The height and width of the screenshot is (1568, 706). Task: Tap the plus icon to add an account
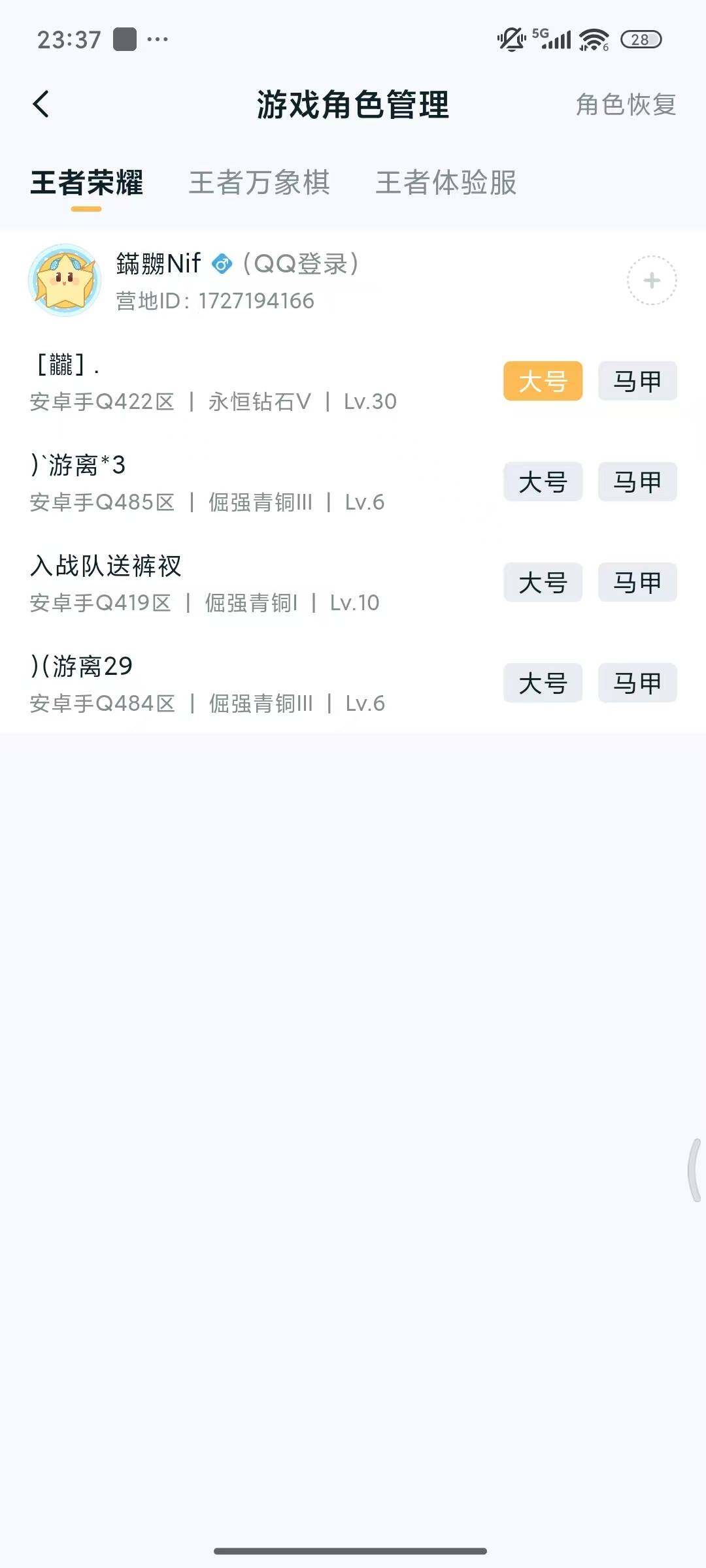(651, 280)
